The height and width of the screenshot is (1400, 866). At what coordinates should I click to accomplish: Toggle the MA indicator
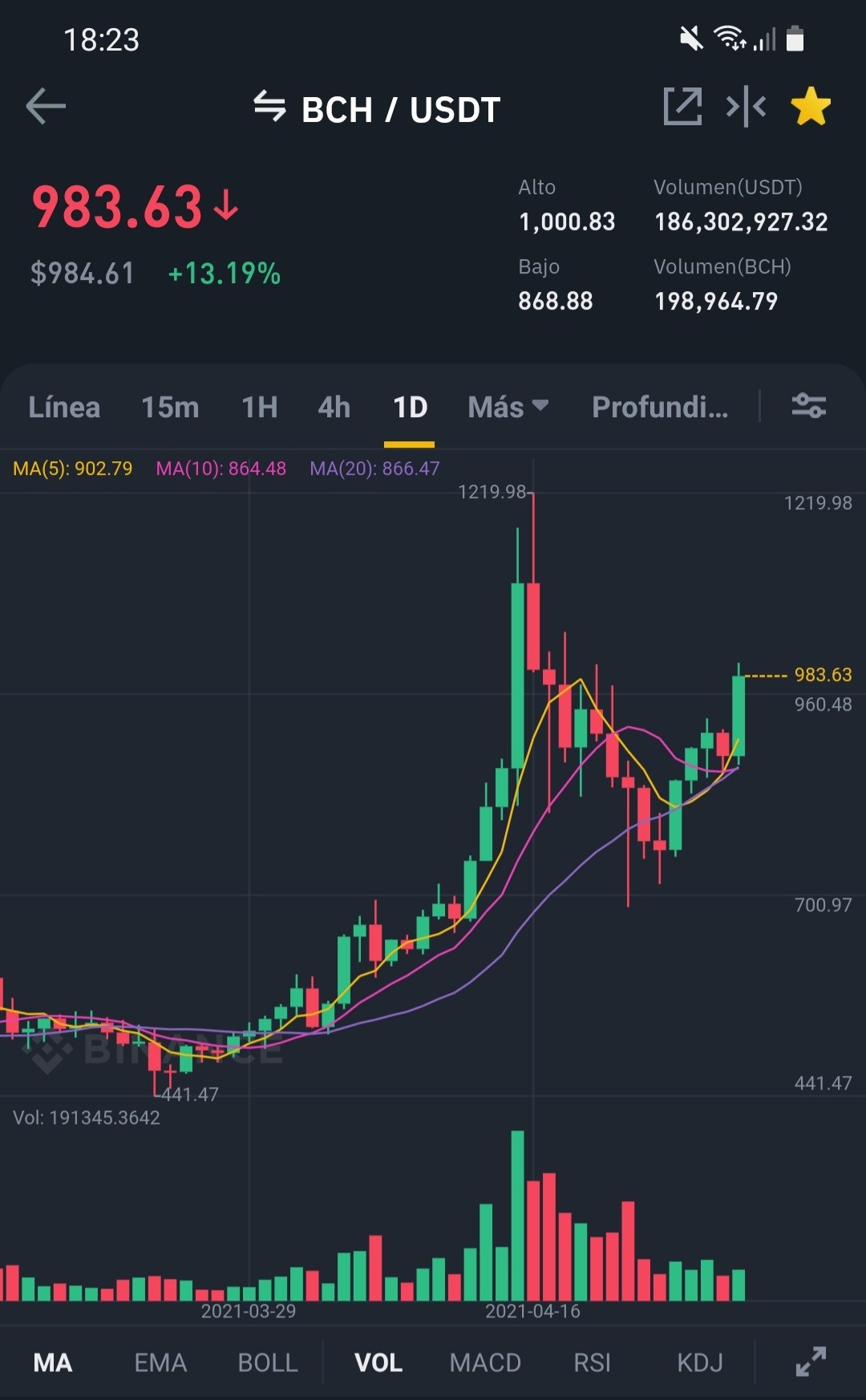click(53, 1362)
